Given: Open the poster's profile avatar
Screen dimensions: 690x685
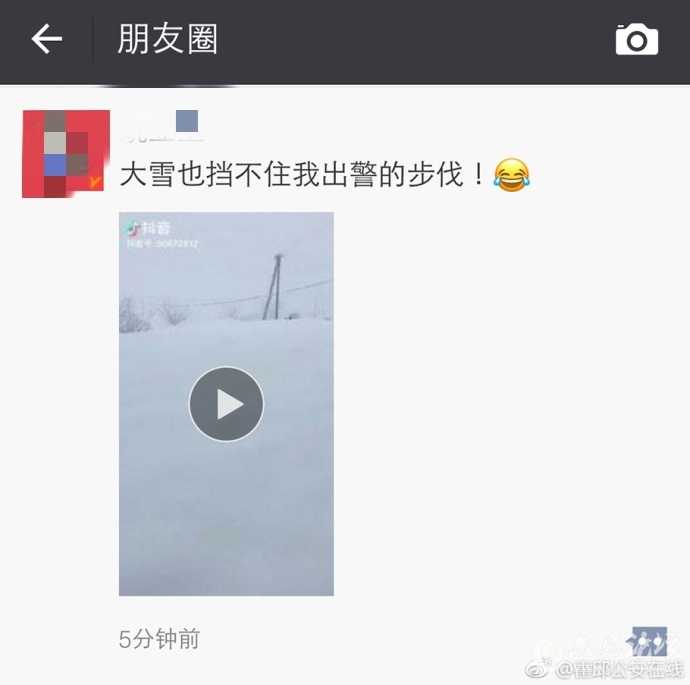Looking at the screenshot, I should coord(65,153).
